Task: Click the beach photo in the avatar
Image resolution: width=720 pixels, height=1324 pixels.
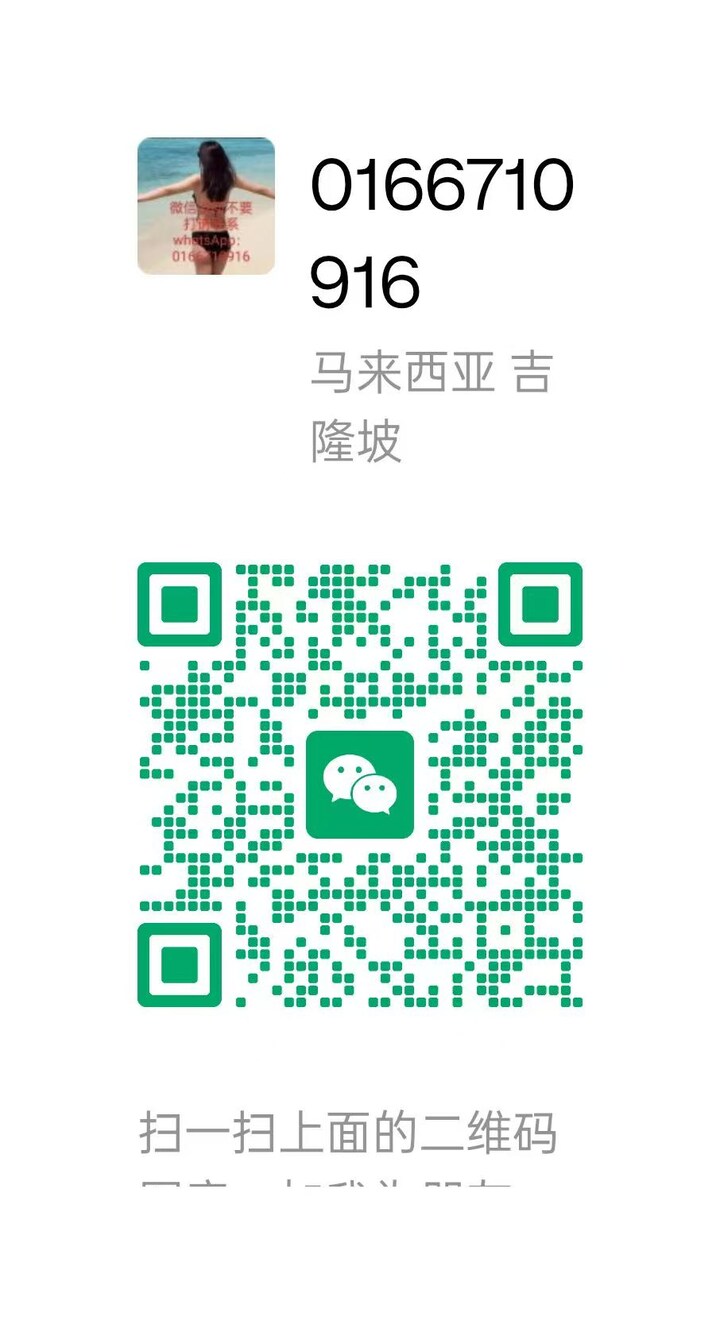Action: (x=207, y=180)
